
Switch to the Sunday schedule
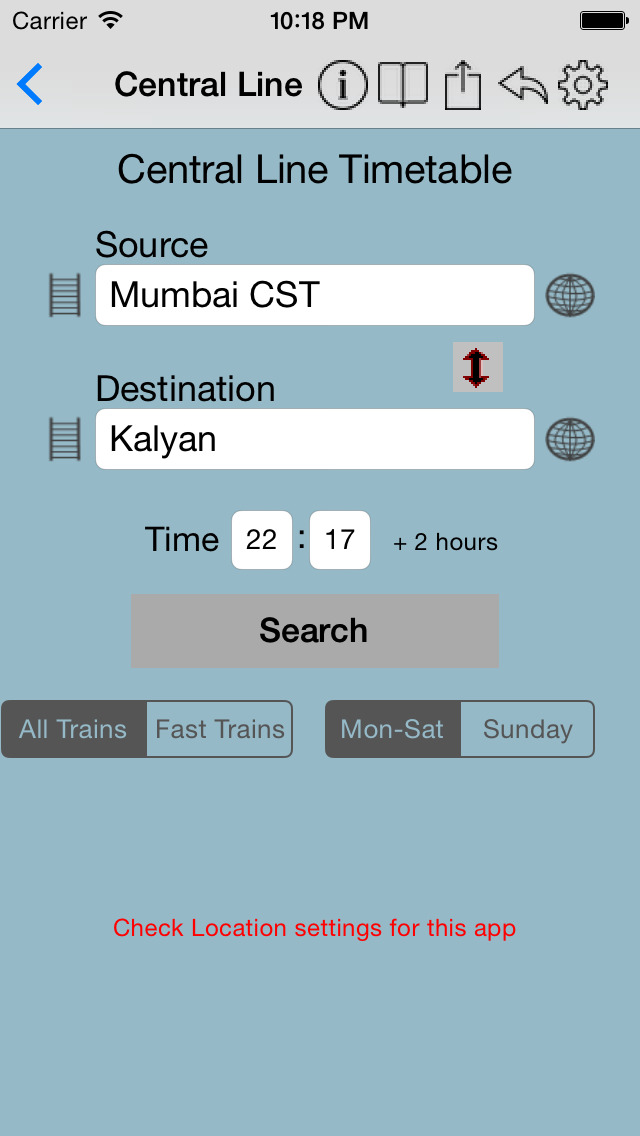click(x=528, y=729)
